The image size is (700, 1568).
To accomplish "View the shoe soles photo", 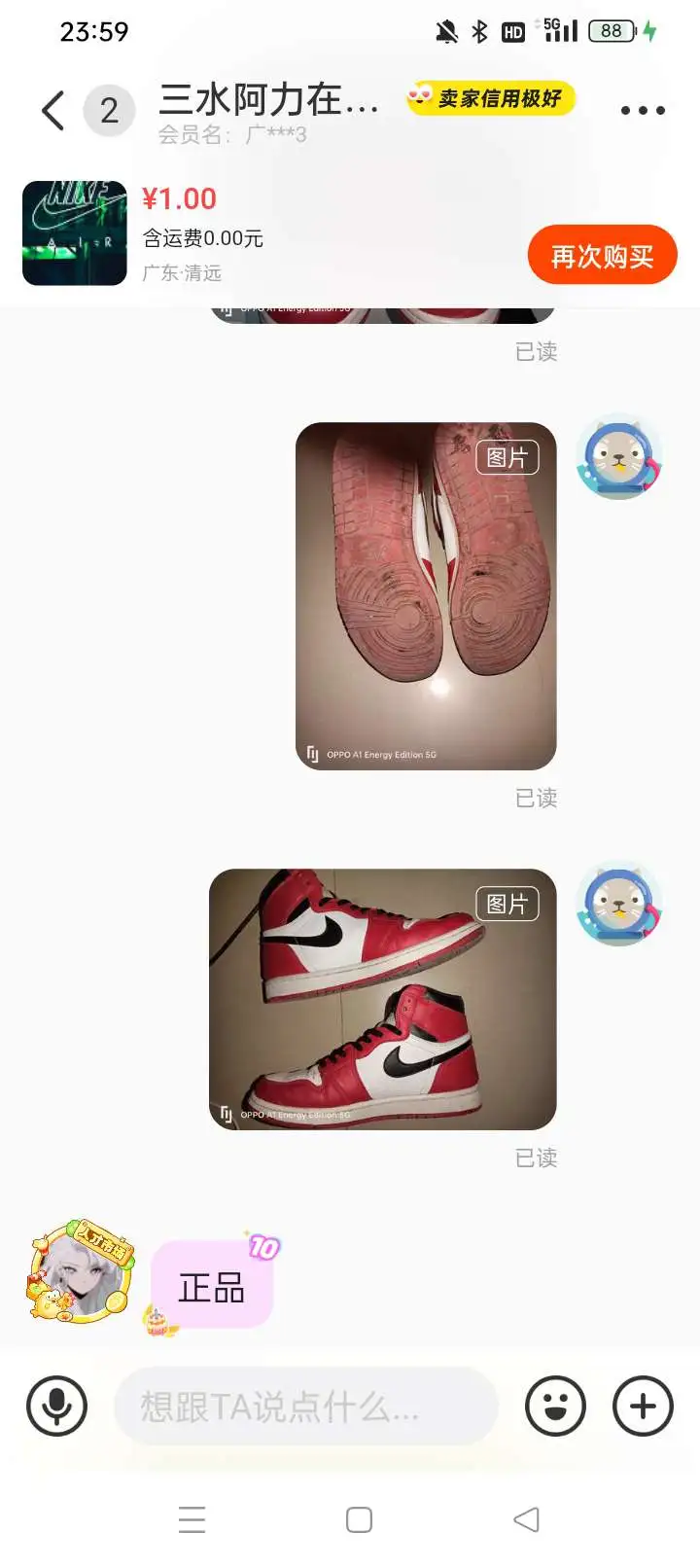I will pyautogui.click(x=426, y=595).
